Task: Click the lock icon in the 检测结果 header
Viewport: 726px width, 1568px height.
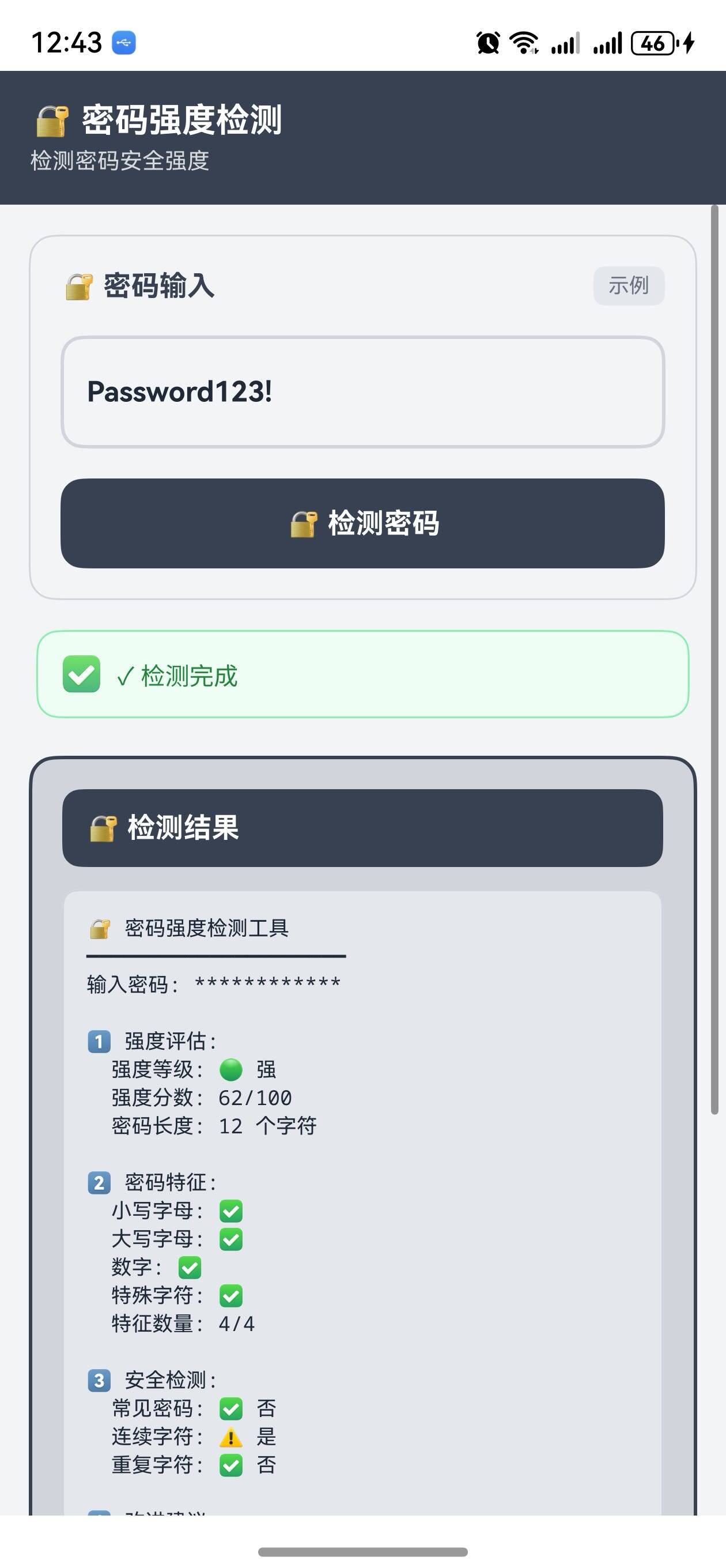Action: (x=102, y=828)
